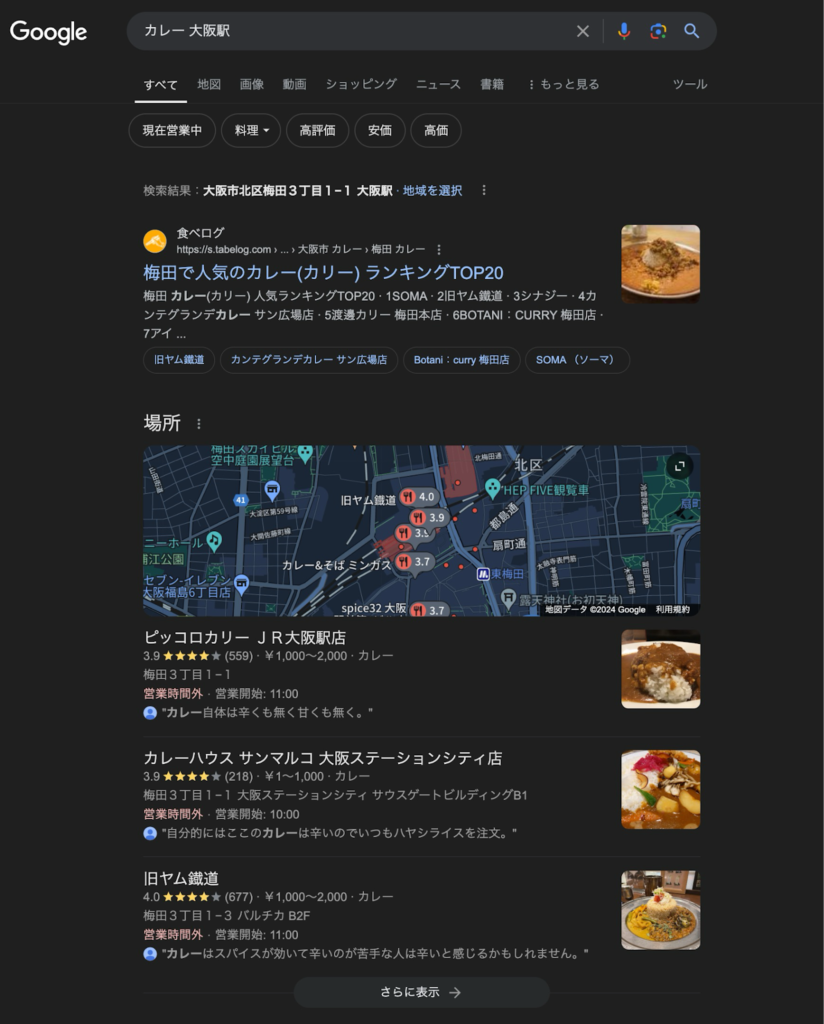
Task: Tap the 地域を選択 link
Action: (432, 190)
